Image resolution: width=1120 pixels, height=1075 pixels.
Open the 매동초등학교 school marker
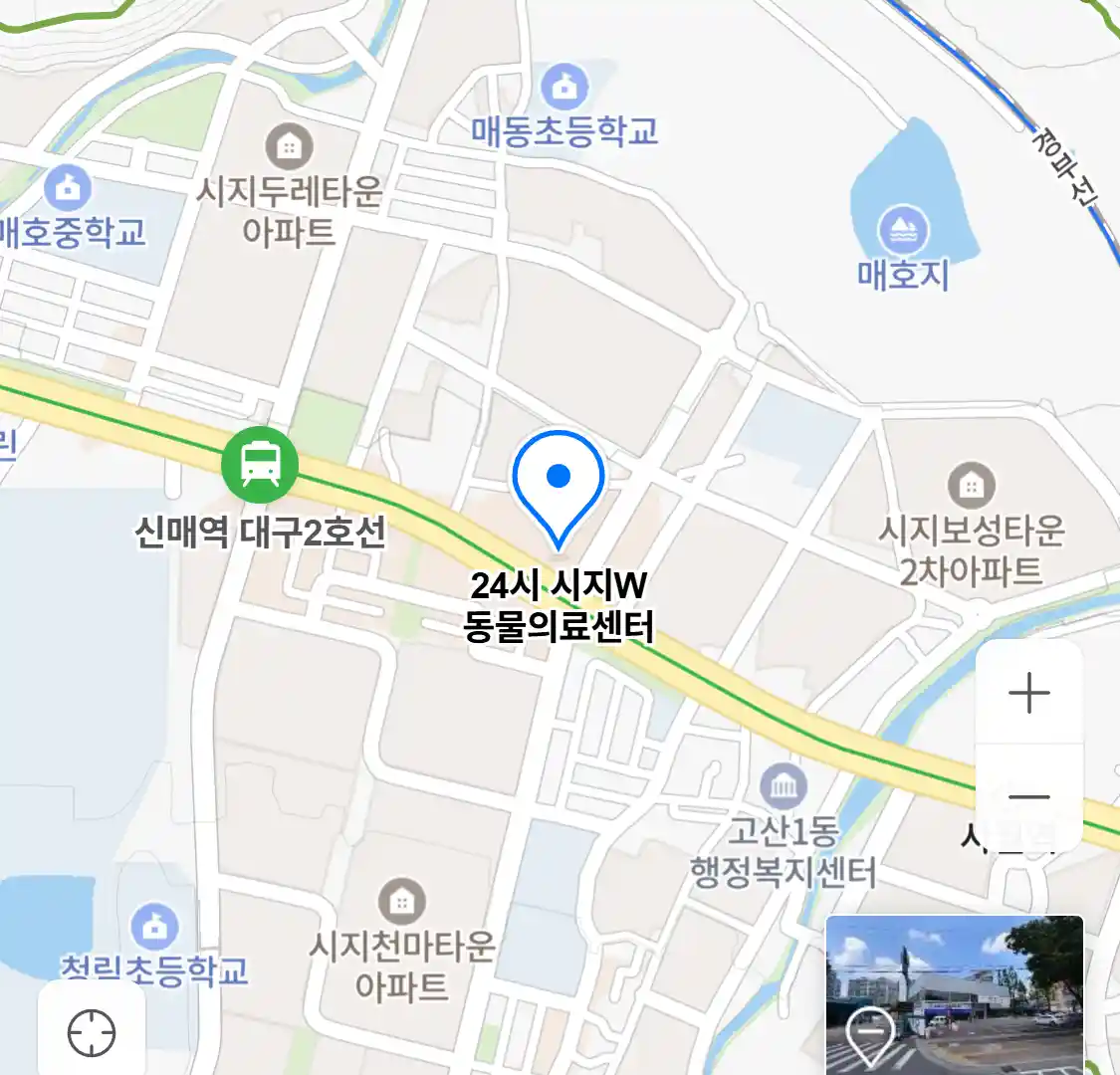564,88
